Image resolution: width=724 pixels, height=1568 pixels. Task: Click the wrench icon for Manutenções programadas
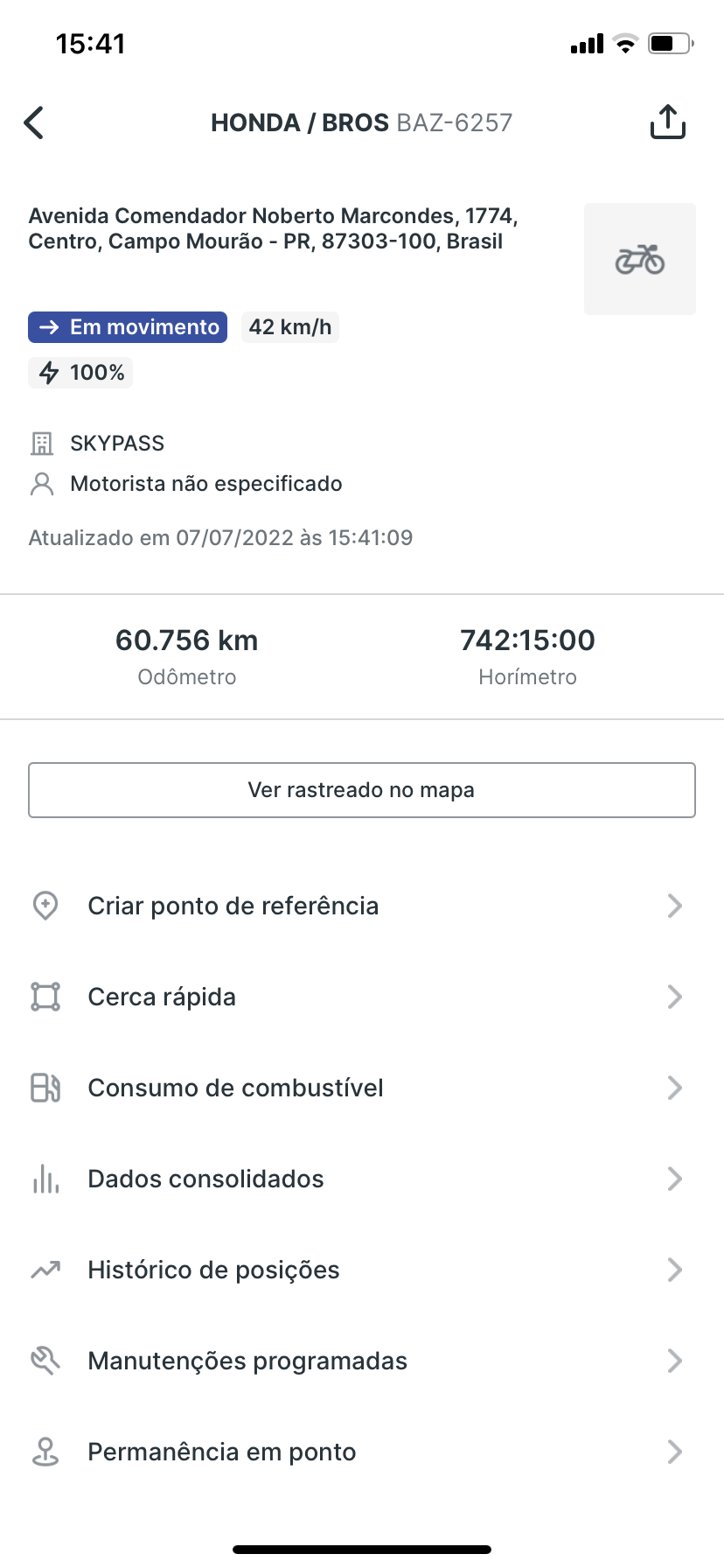coord(45,1360)
